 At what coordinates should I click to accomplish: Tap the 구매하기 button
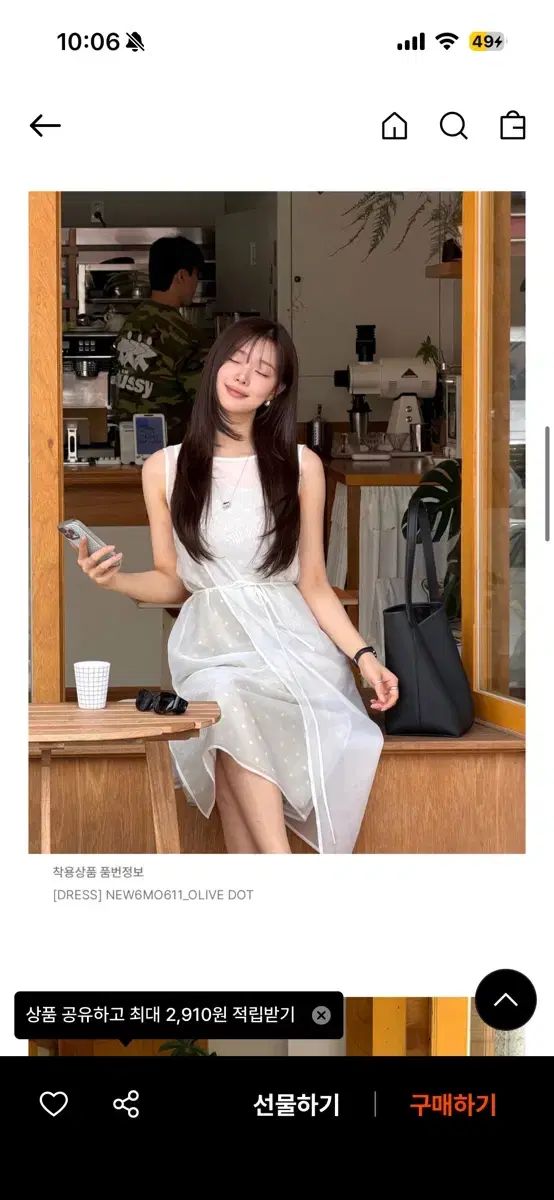click(453, 1105)
